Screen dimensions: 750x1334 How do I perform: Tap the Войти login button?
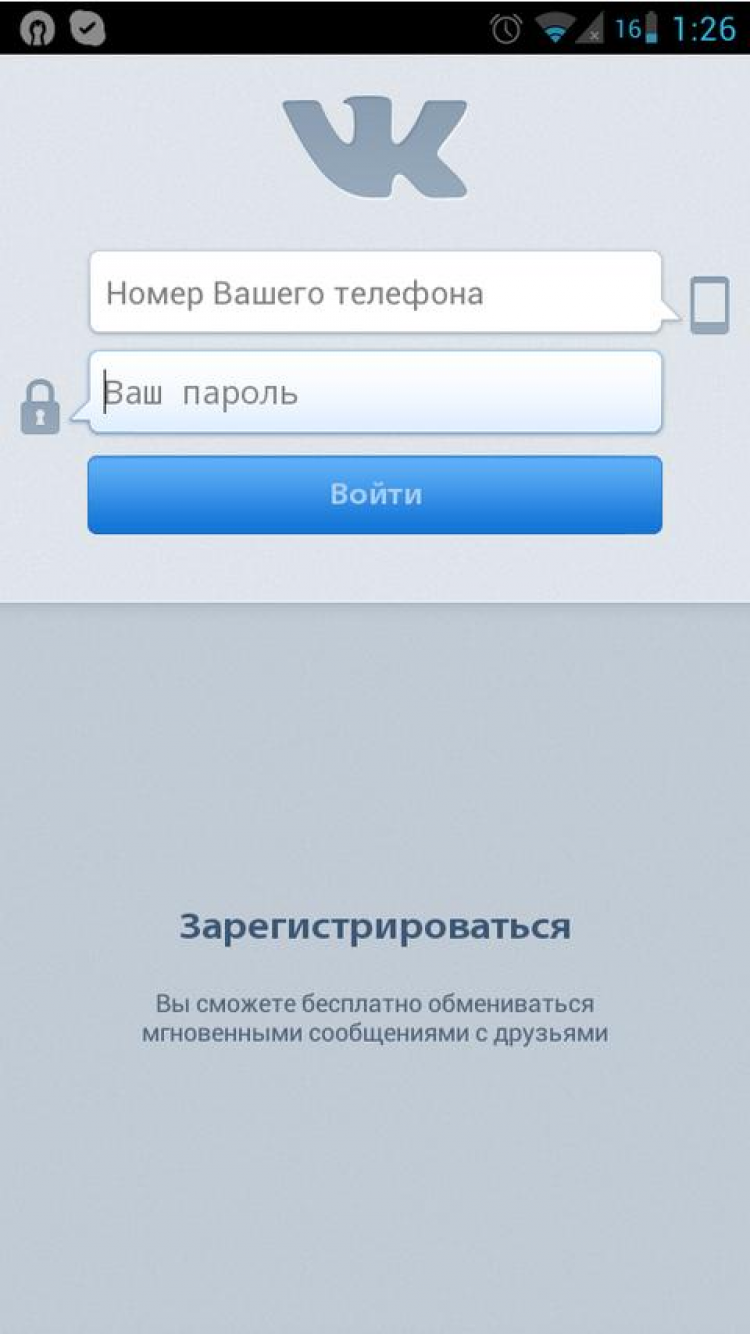coord(374,495)
